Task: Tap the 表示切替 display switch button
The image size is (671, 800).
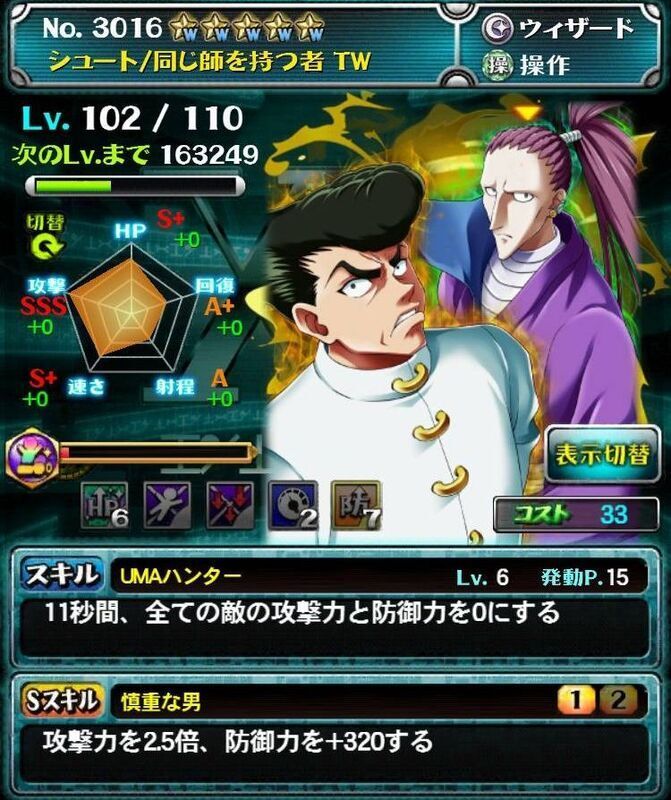Action: click(x=601, y=457)
